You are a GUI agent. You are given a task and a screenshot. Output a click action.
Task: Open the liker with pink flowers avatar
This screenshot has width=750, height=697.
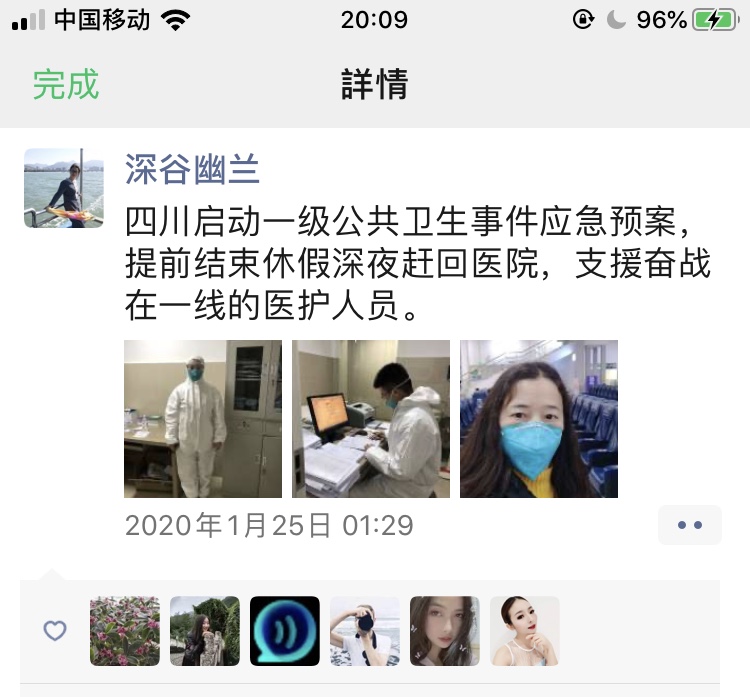(x=125, y=631)
